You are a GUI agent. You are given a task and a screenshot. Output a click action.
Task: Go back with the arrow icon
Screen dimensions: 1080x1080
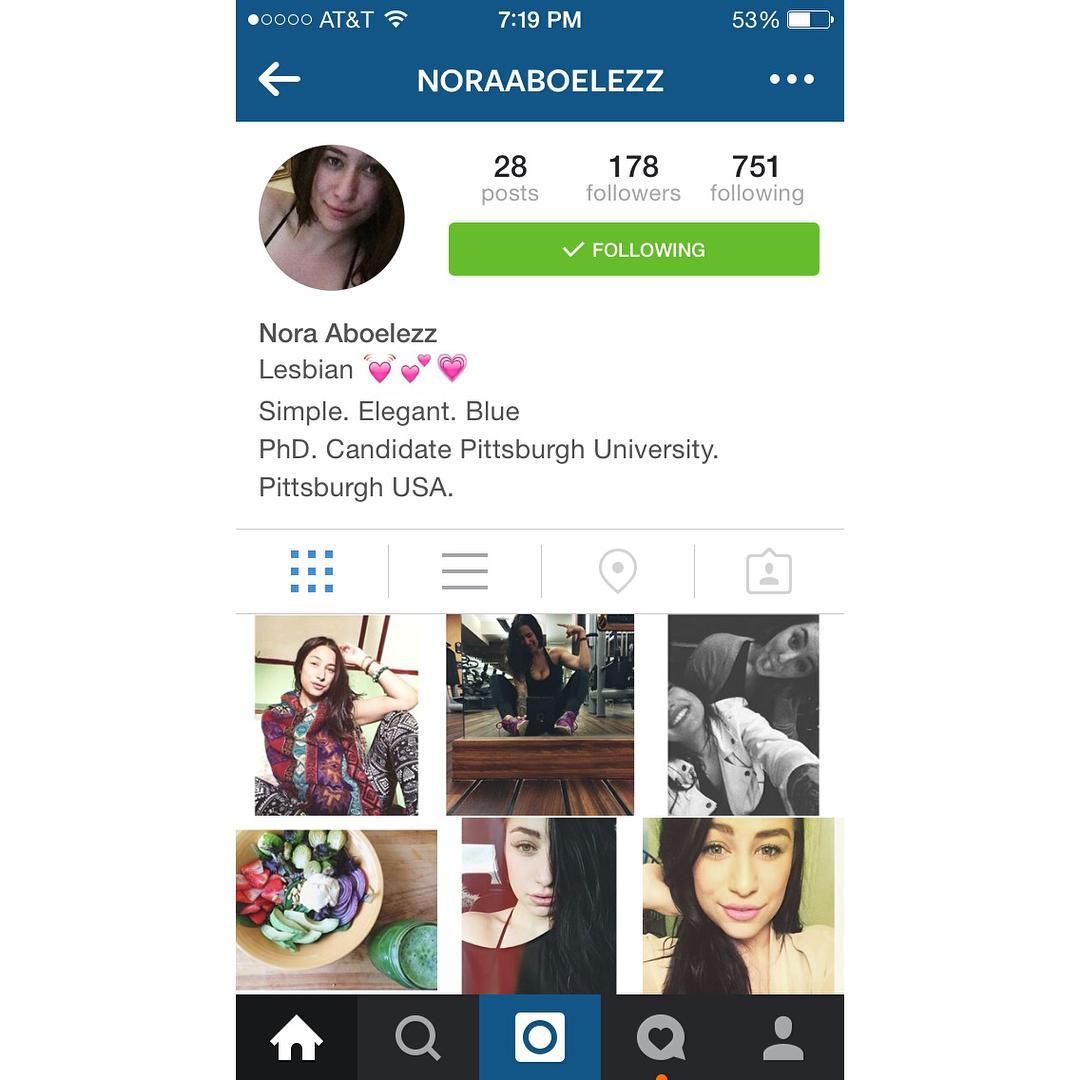pos(279,79)
